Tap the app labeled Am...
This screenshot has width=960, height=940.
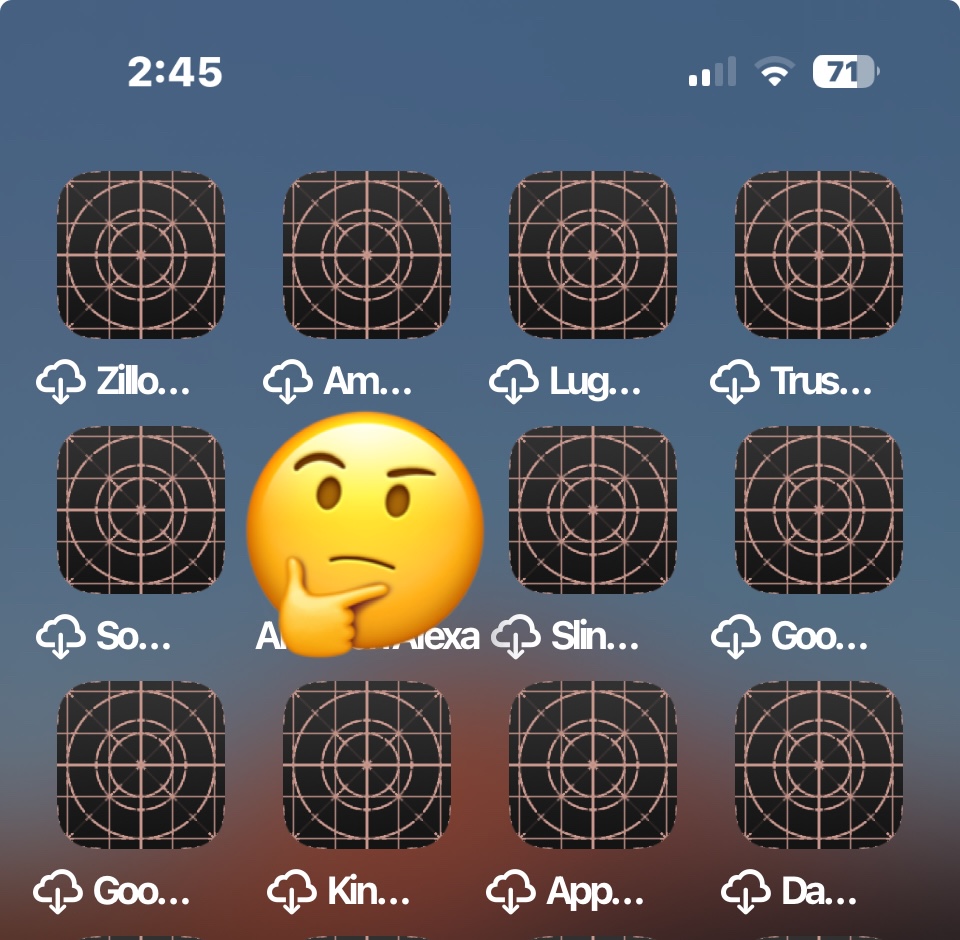(366, 255)
